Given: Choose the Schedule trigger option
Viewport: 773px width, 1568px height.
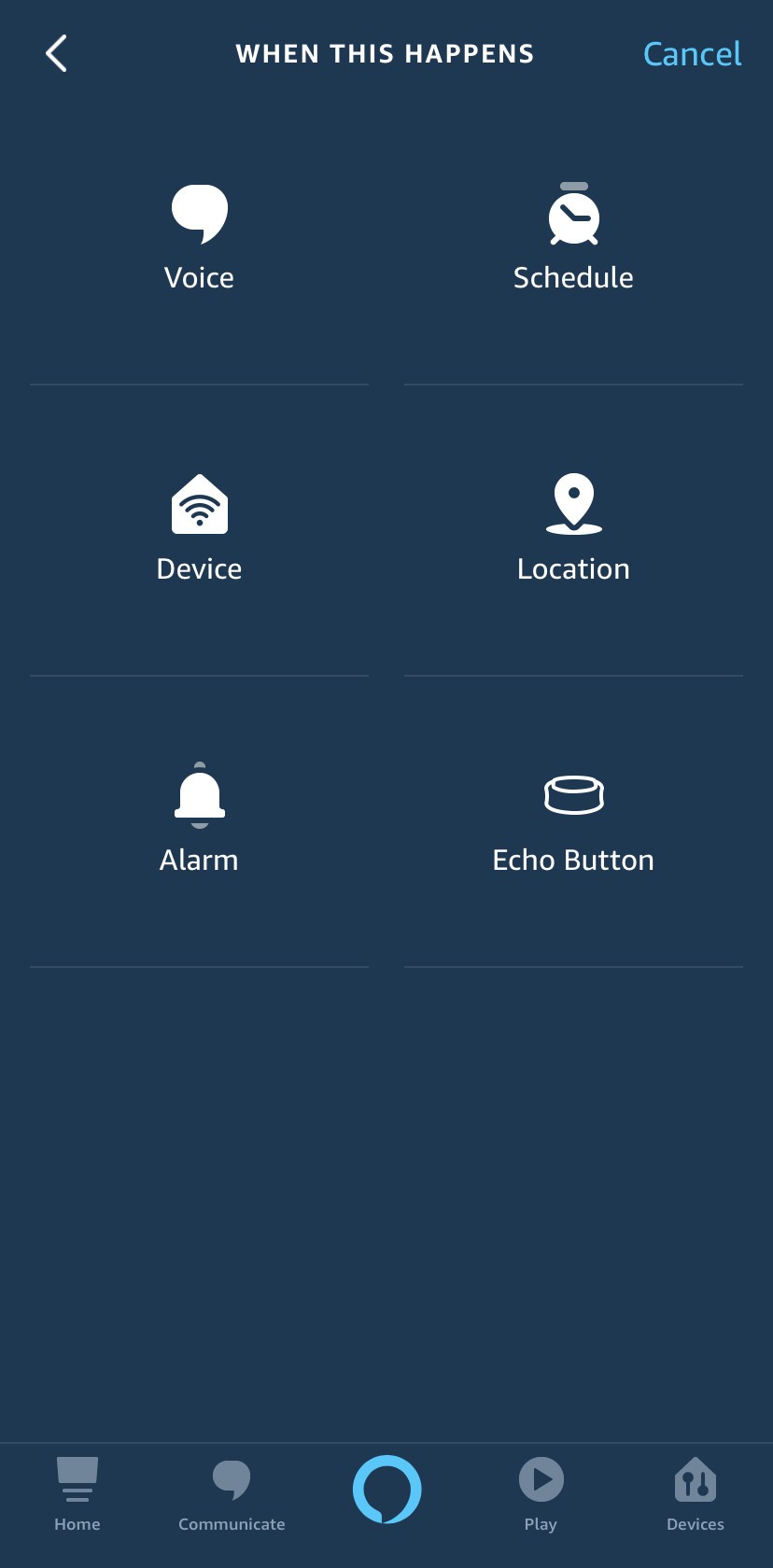Looking at the screenshot, I should pyautogui.click(x=573, y=238).
